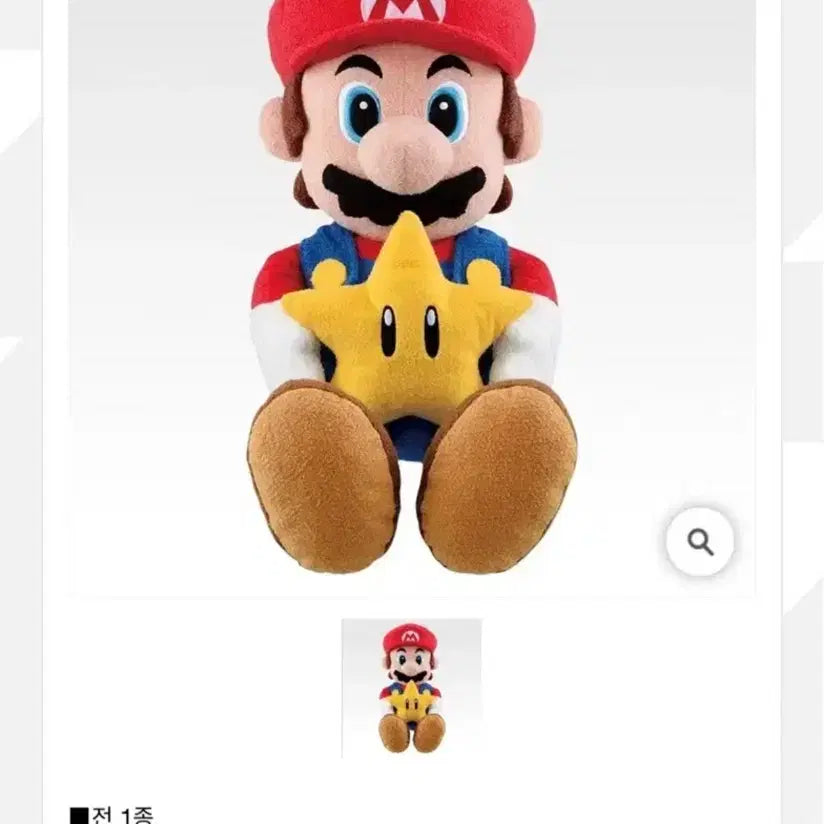Select the Mario plush thumbnail below

coord(411,688)
